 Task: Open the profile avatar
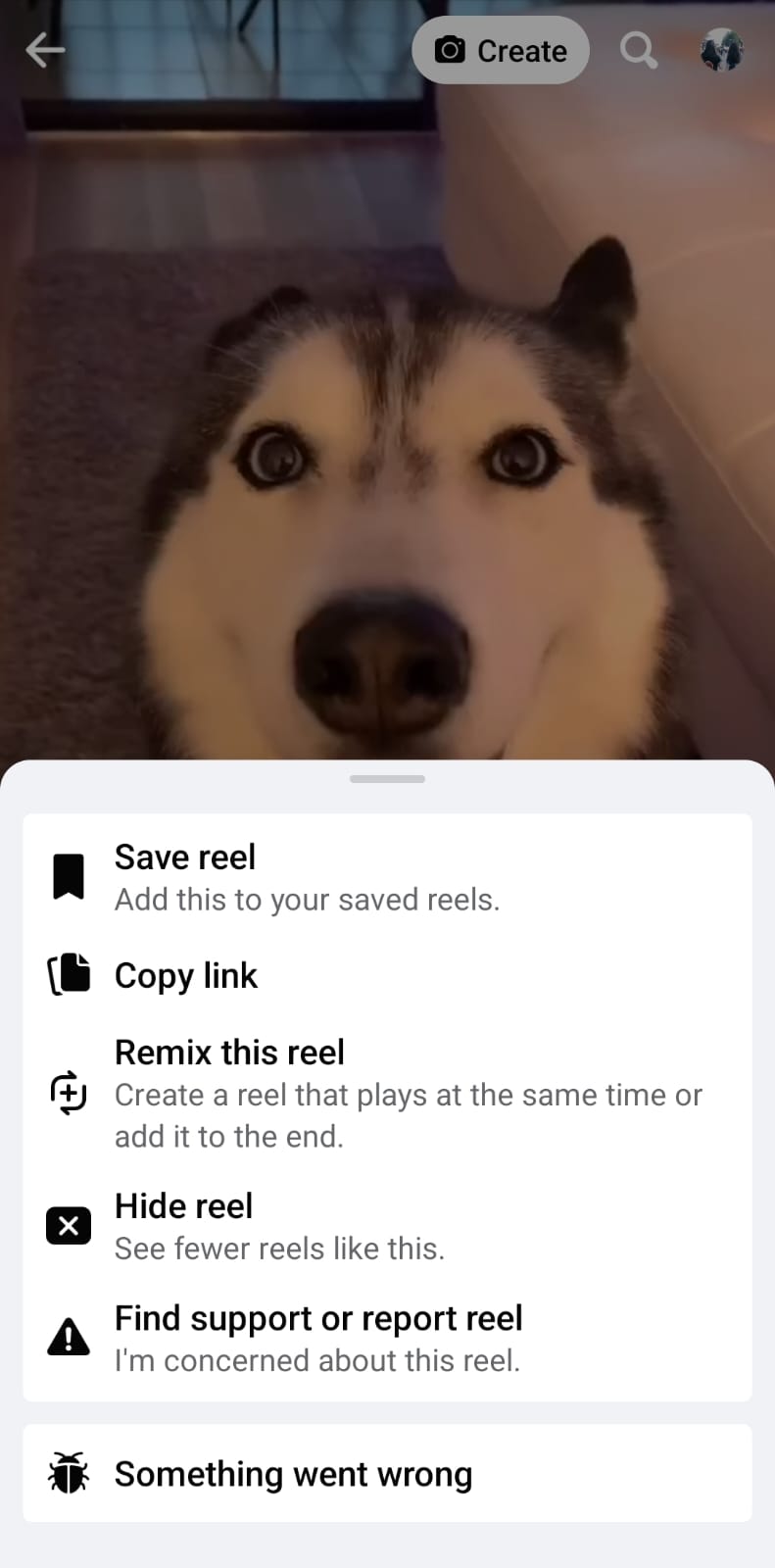(x=722, y=50)
